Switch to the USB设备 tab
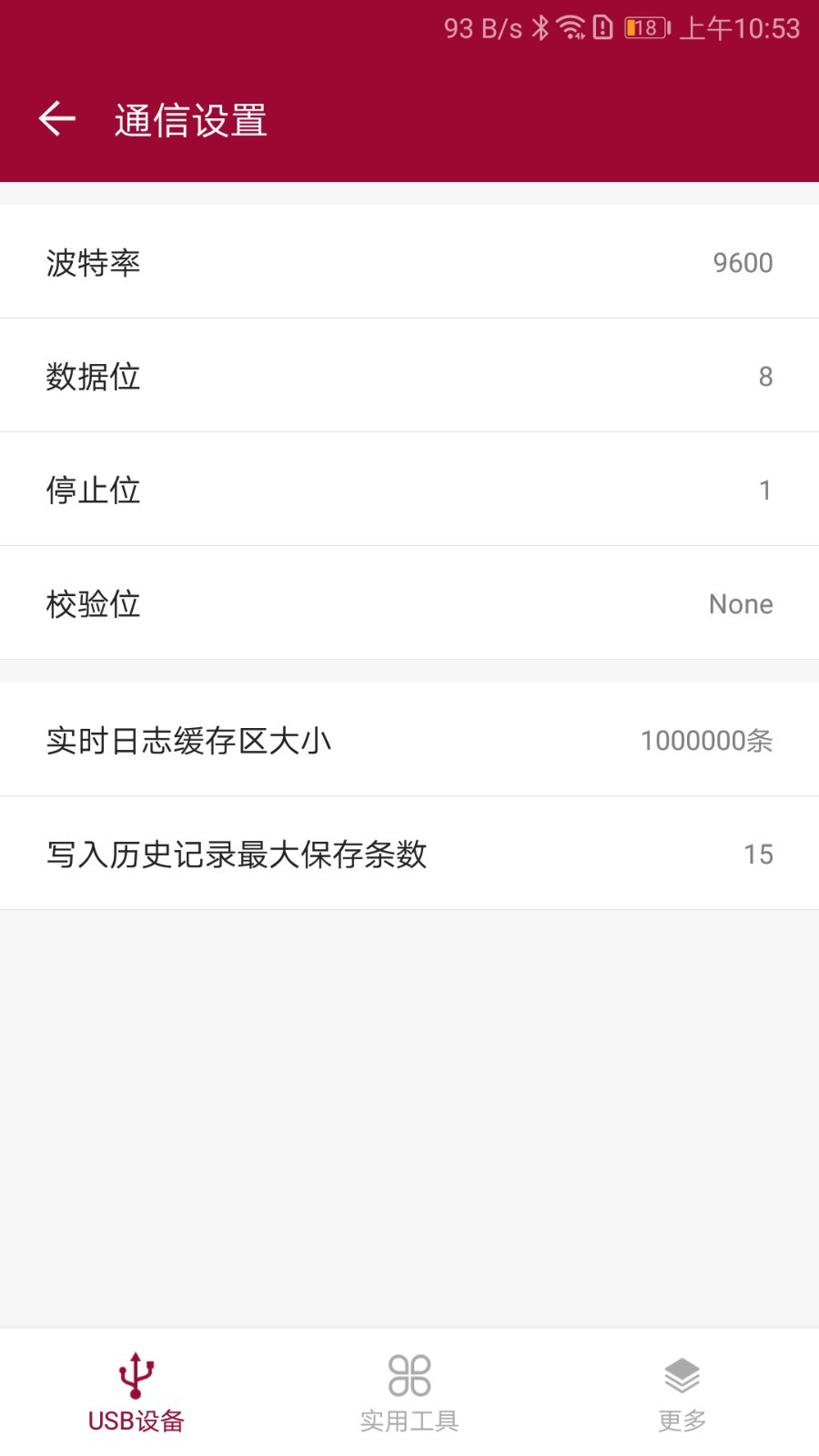819x1456 pixels. [136, 1393]
